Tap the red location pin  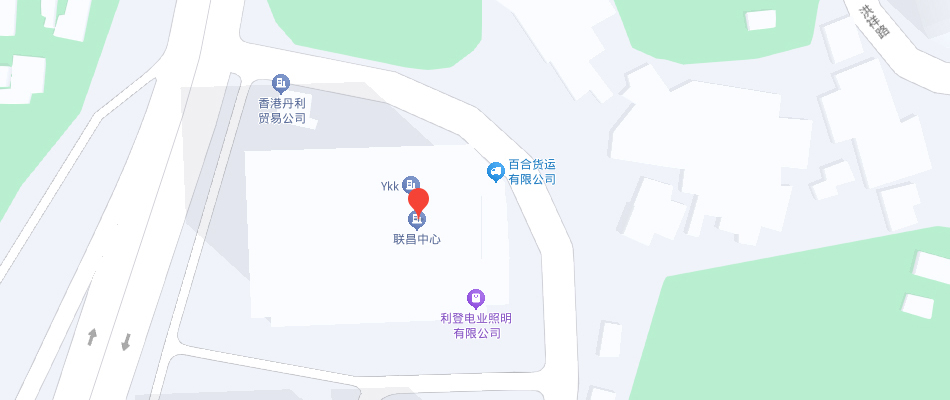(418, 198)
